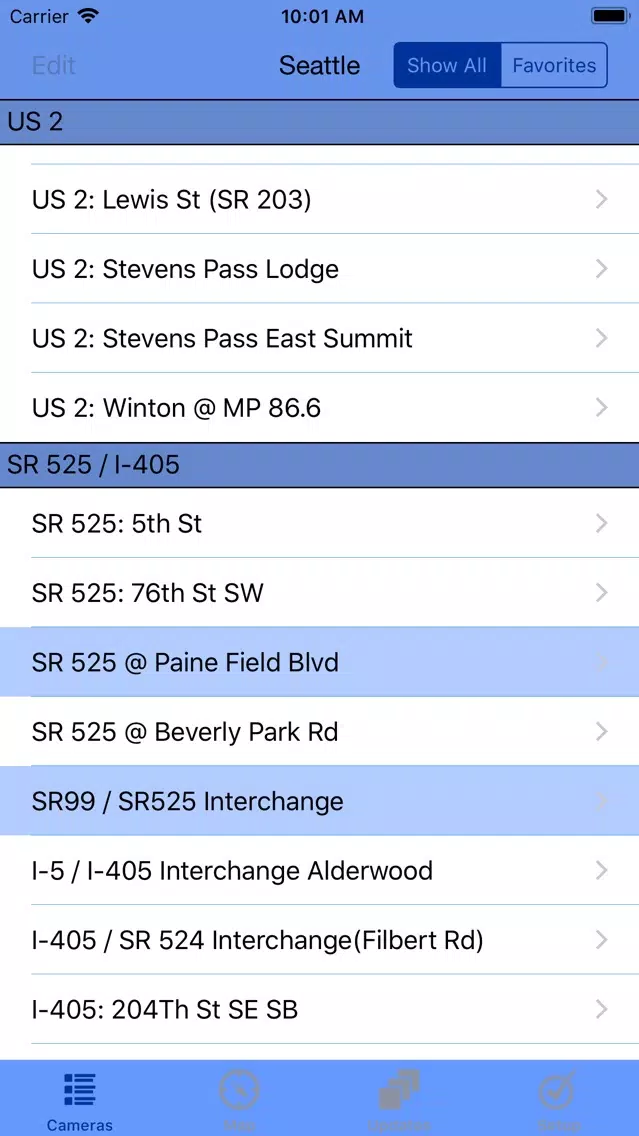View US 2: Stevens Pass East Summit

pos(320,338)
